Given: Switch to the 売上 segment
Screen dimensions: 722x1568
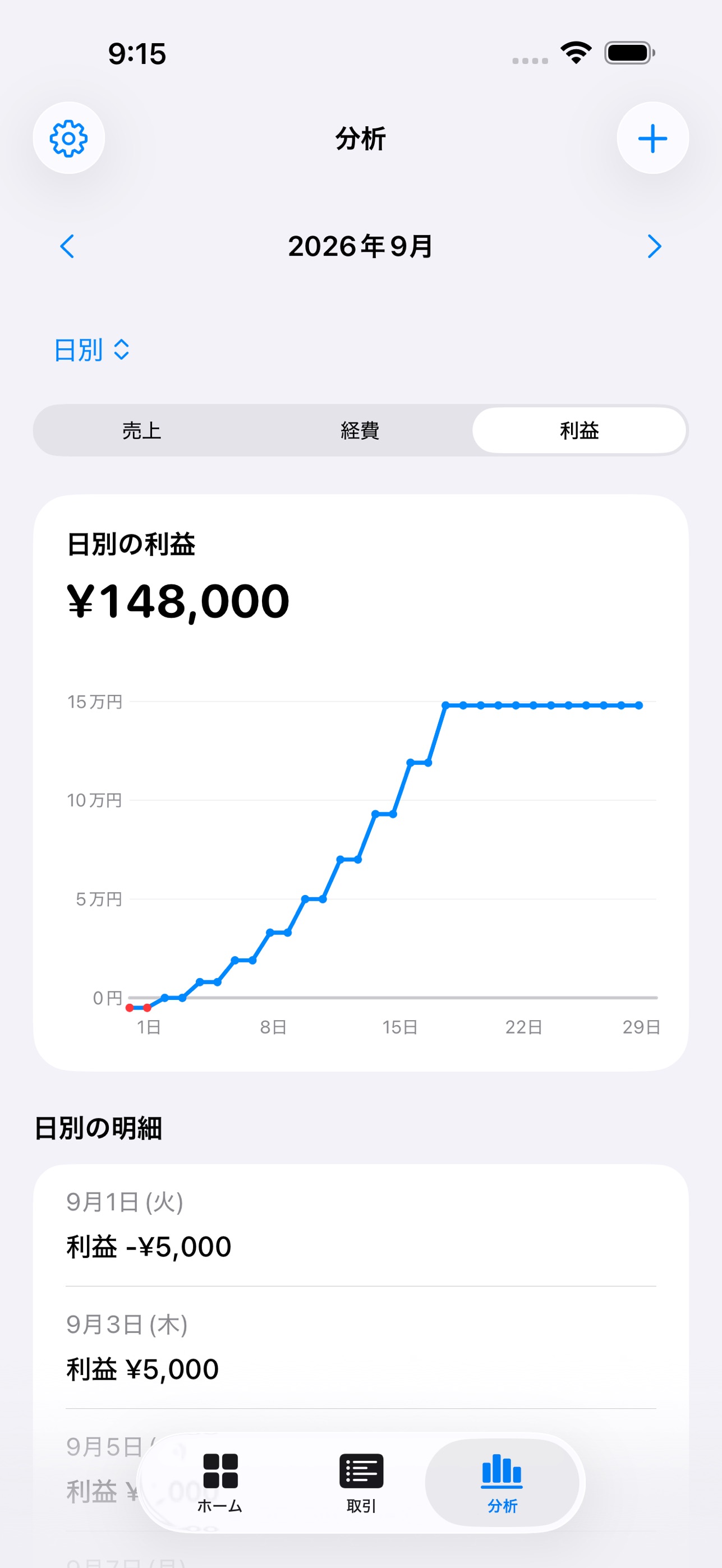Looking at the screenshot, I should point(142,430).
